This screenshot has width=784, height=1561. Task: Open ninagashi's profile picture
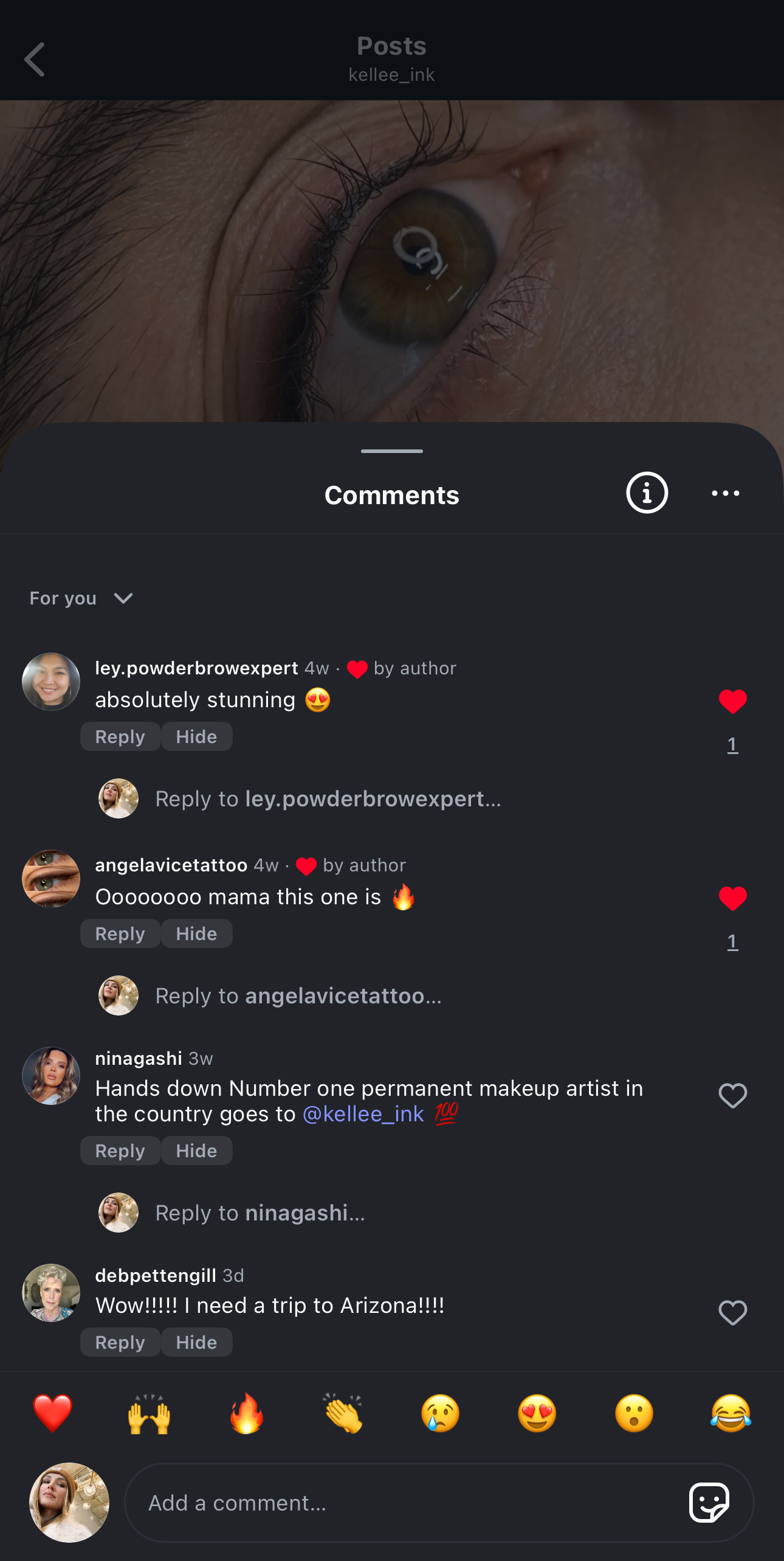click(51, 1076)
